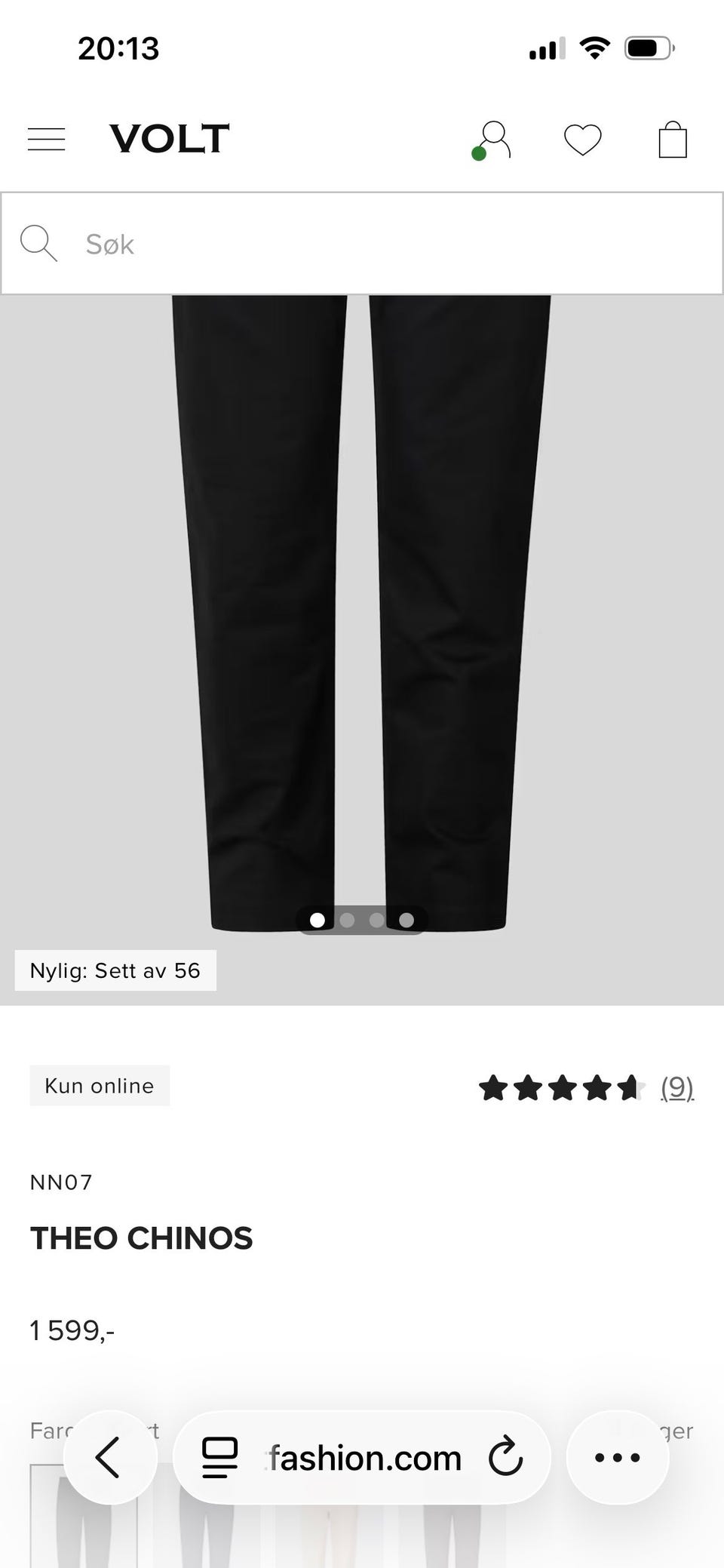Go back with the browser back arrow
This screenshot has height=1568, width=724.
pos(109,1457)
